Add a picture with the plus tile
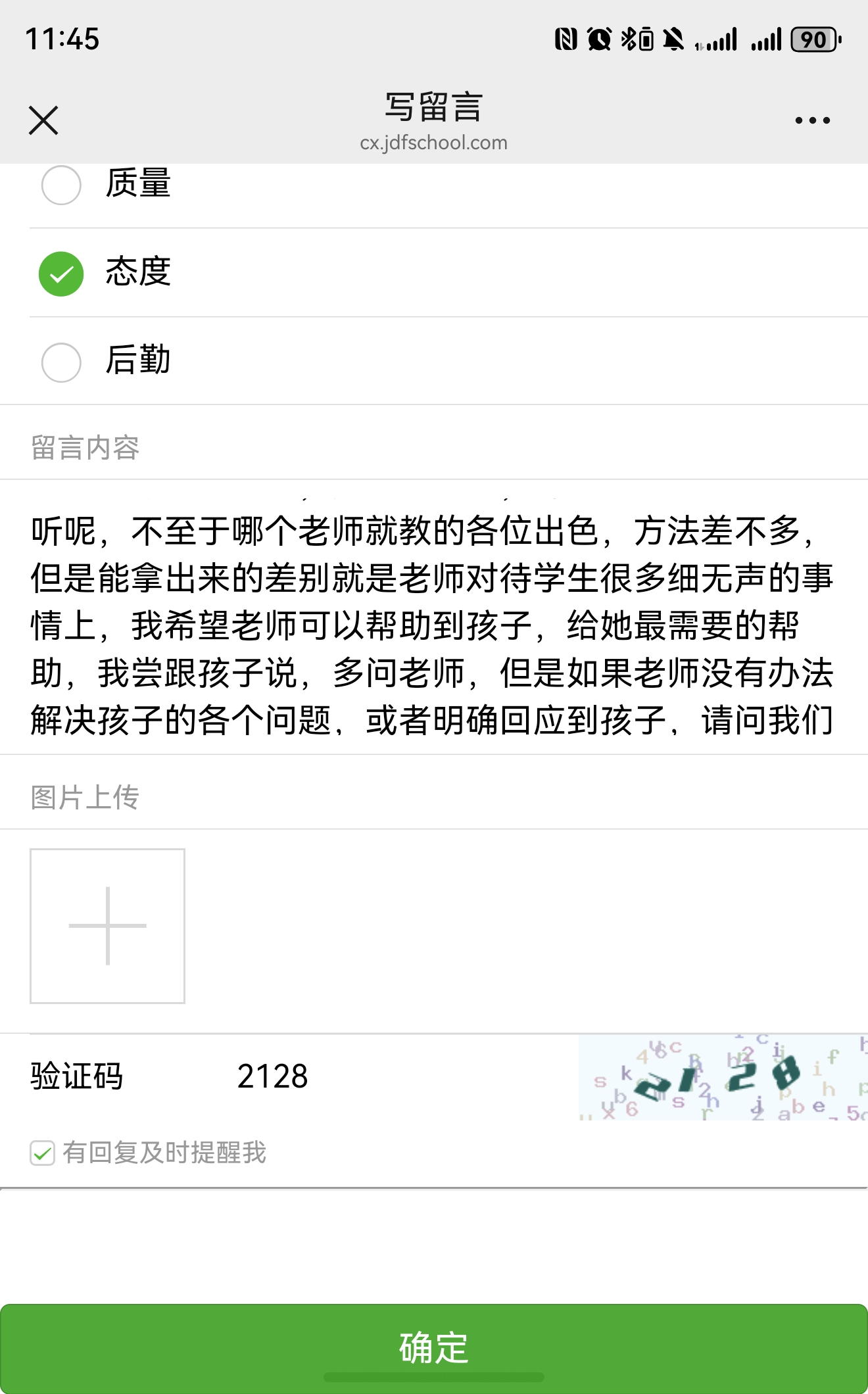The width and height of the screenshot is (868, 1394). point(107,926)
